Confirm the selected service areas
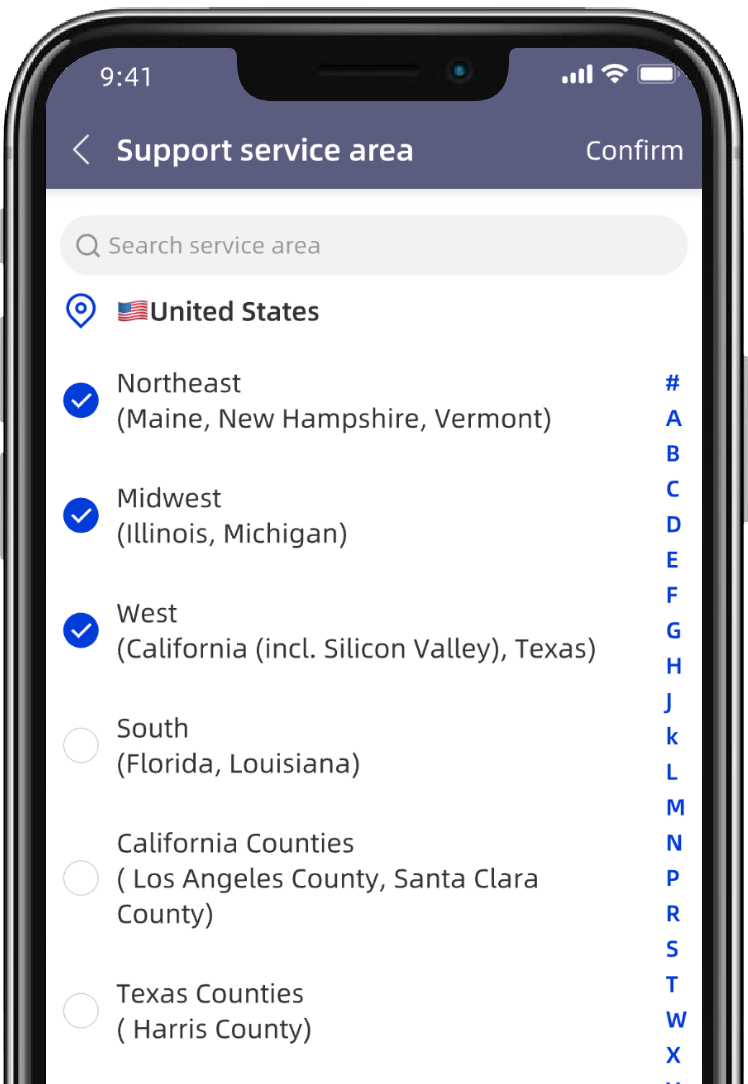 (634, 151)
